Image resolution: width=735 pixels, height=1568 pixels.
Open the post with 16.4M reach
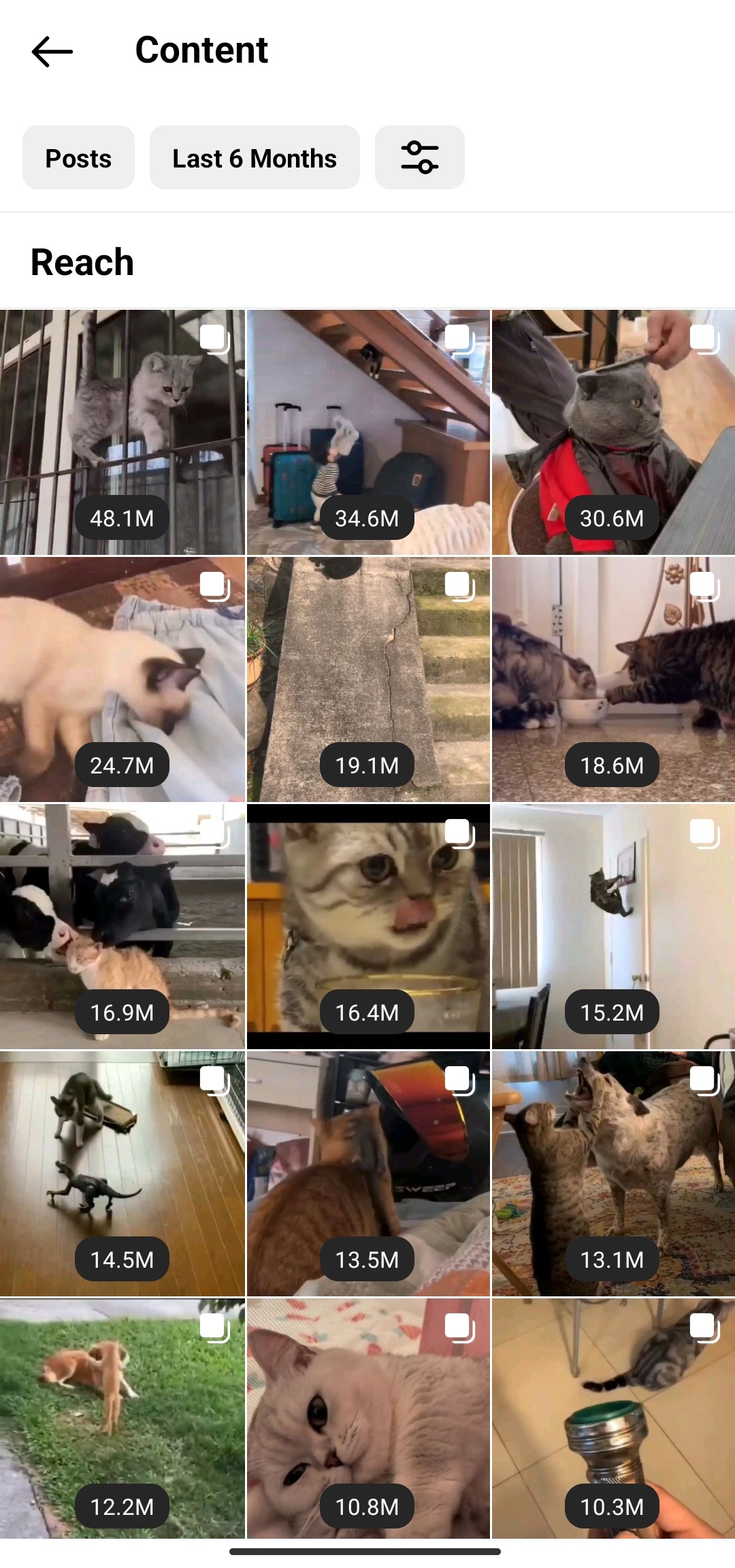pos(367,927)
